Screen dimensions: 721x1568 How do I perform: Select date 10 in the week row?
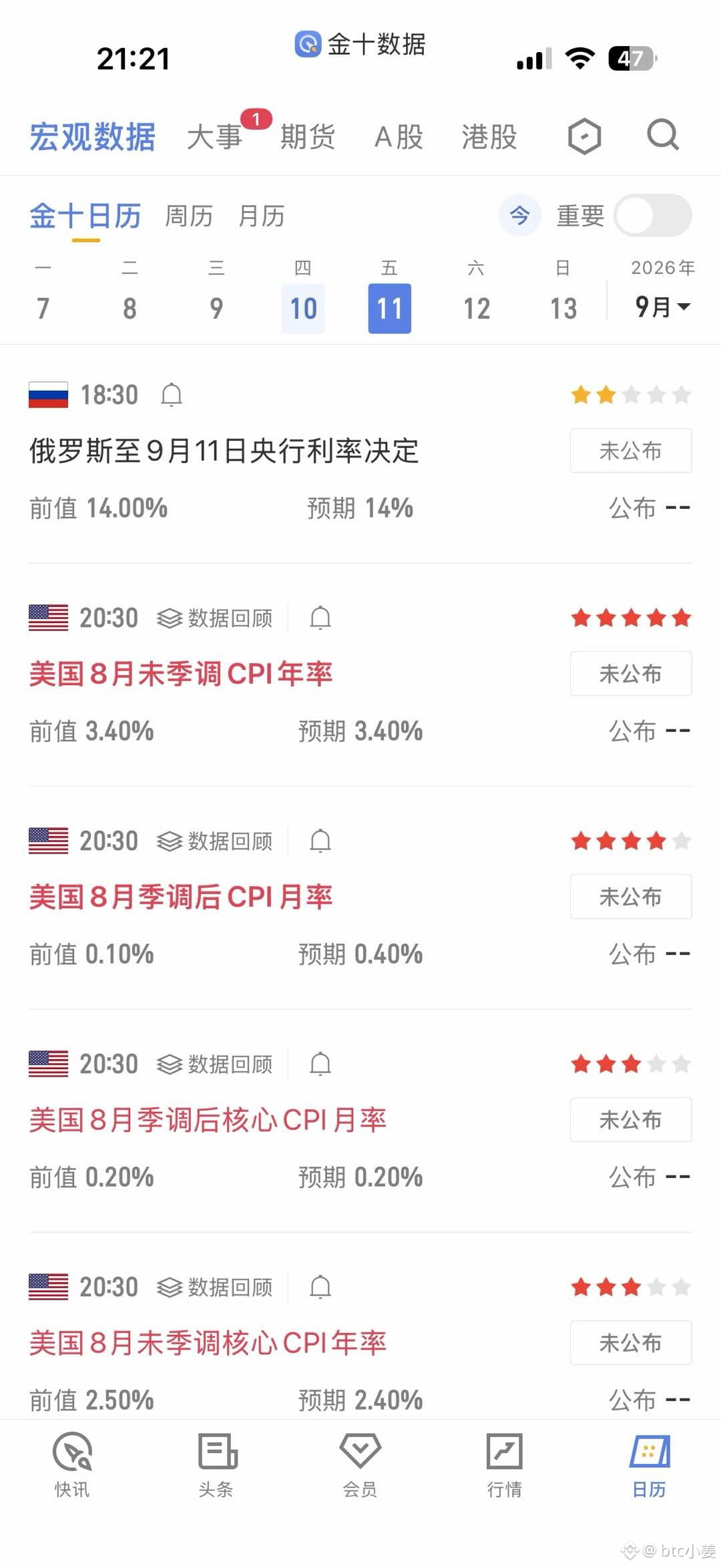pyautogui.click(x=303, y=309)
